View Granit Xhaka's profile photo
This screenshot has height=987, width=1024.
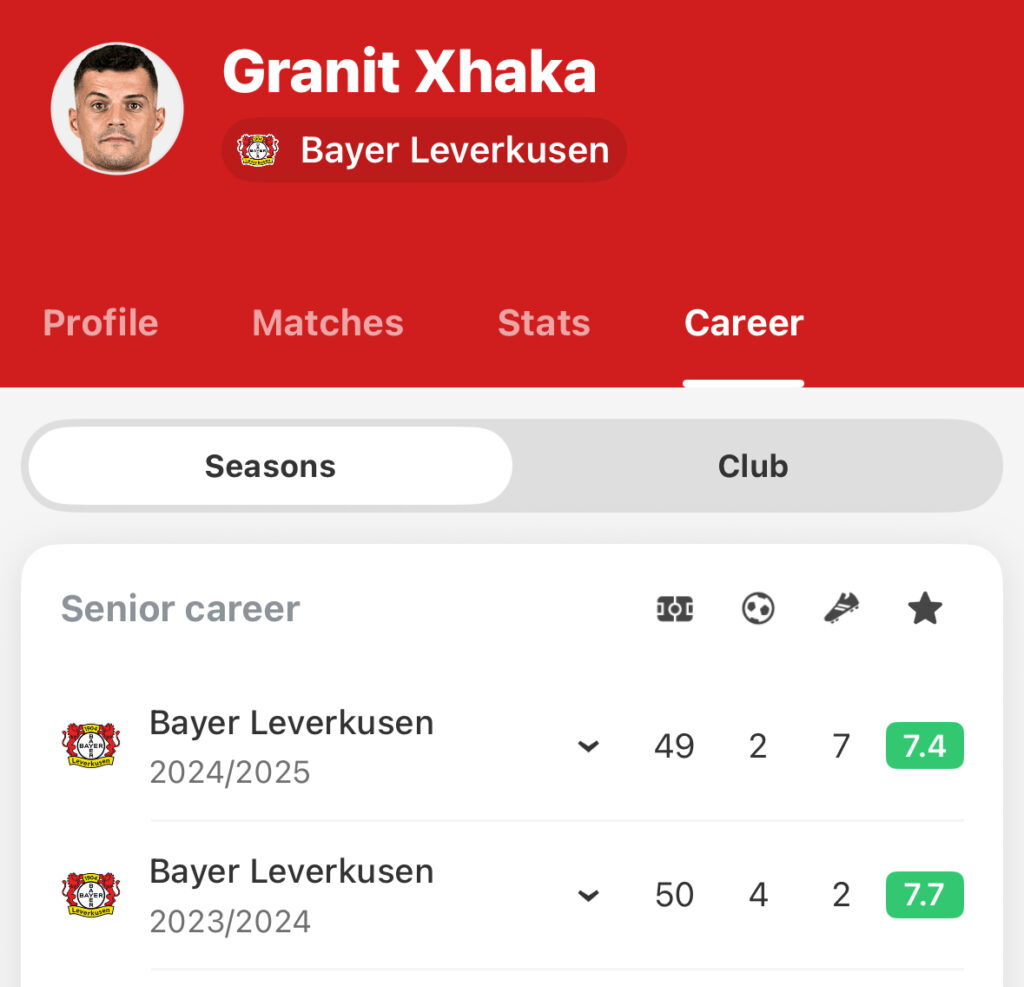[117, 109]
